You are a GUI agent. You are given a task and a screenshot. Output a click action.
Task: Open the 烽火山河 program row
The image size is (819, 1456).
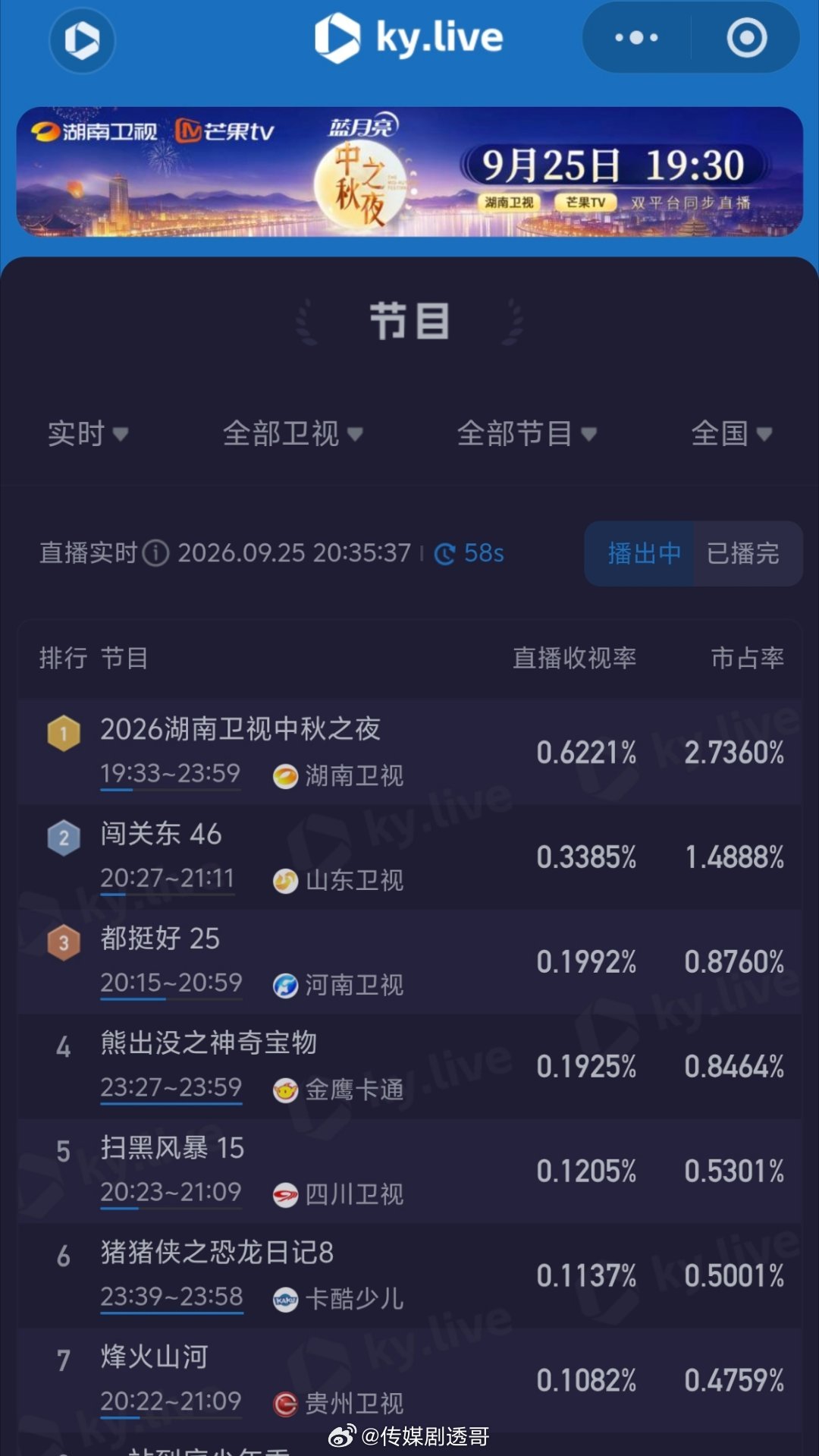(x=409, y=1380)
